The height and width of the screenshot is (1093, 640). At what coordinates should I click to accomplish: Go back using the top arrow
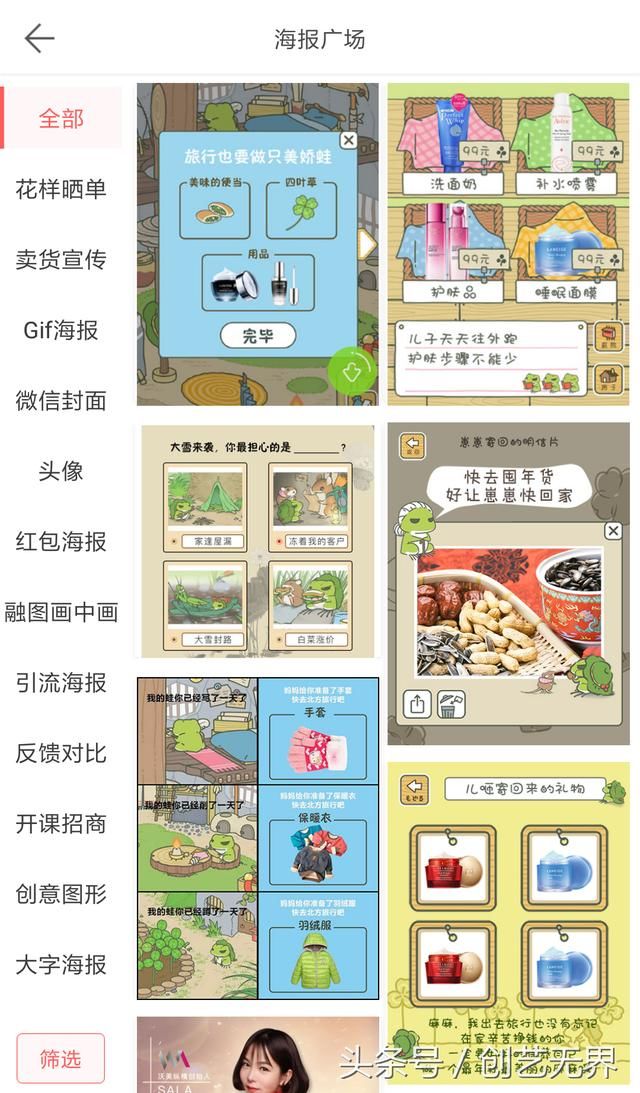tap(39, 39)
